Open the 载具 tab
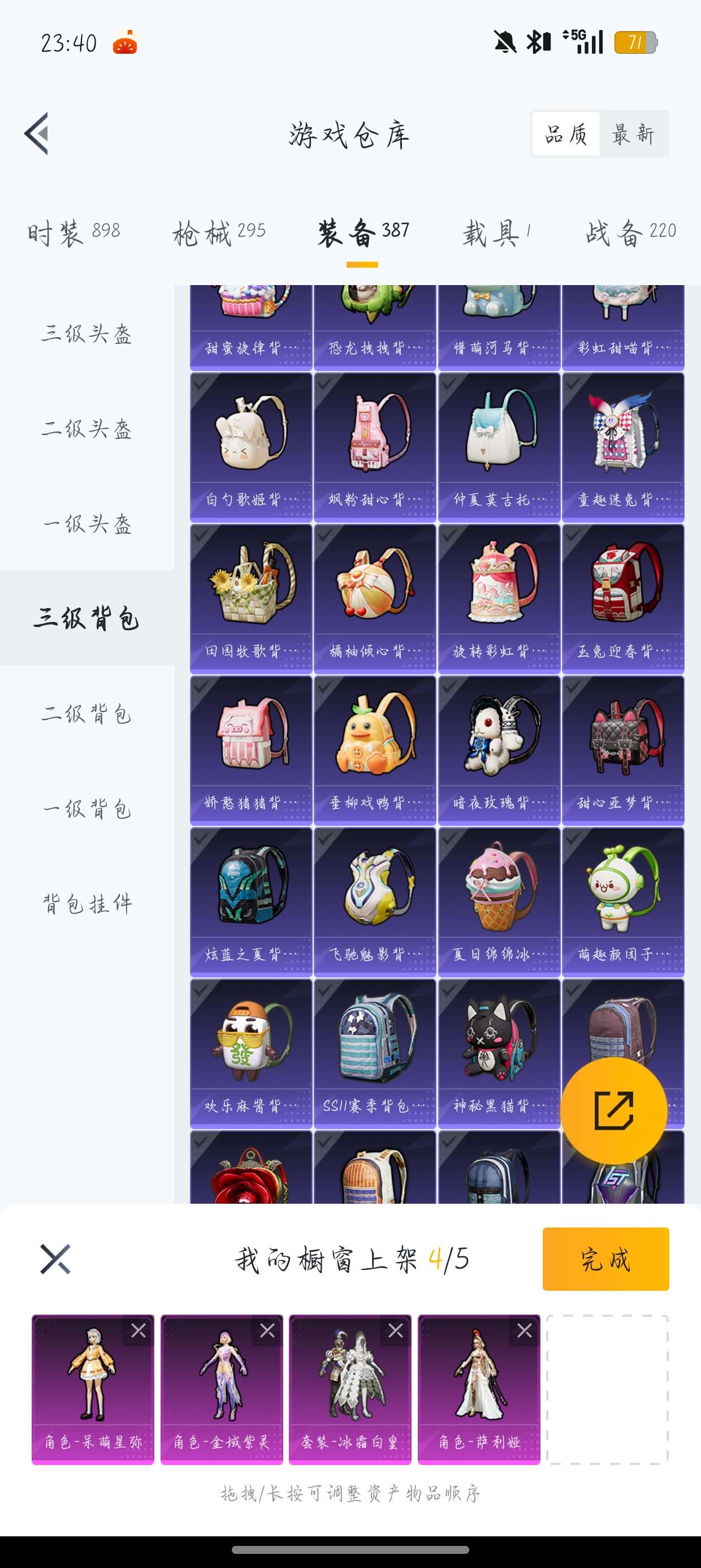The image size is (701, 1568). [x=496, y=233]
